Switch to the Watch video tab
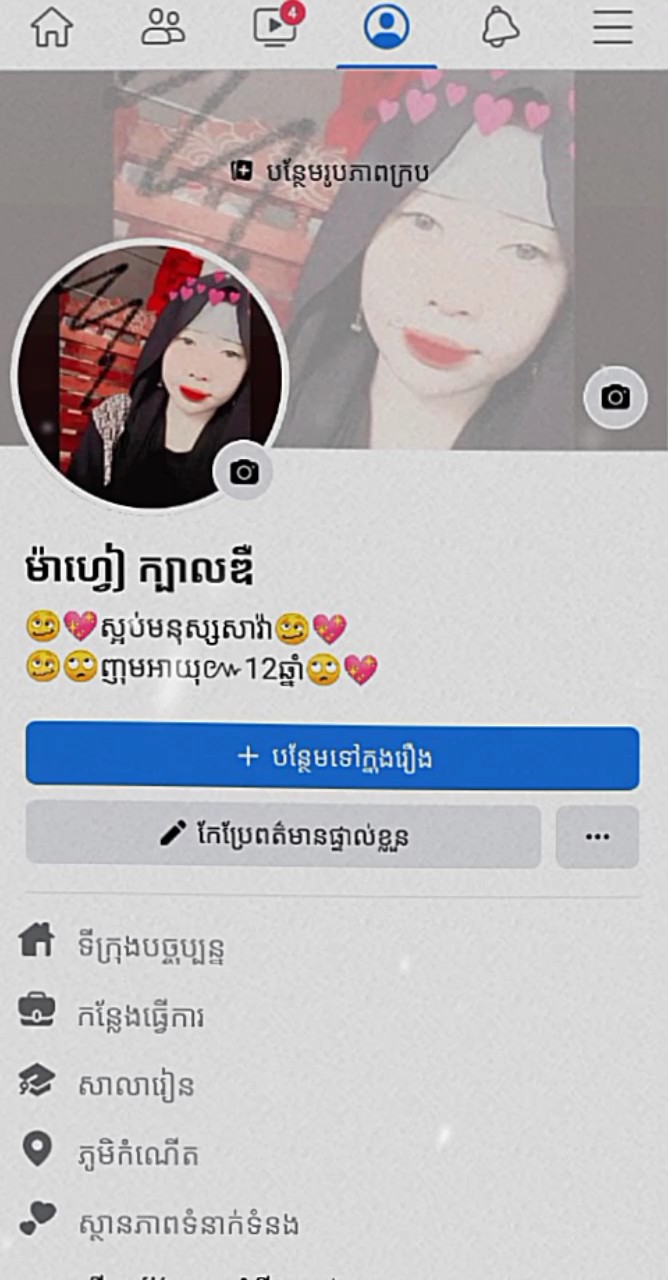 [x=277, y=26]
